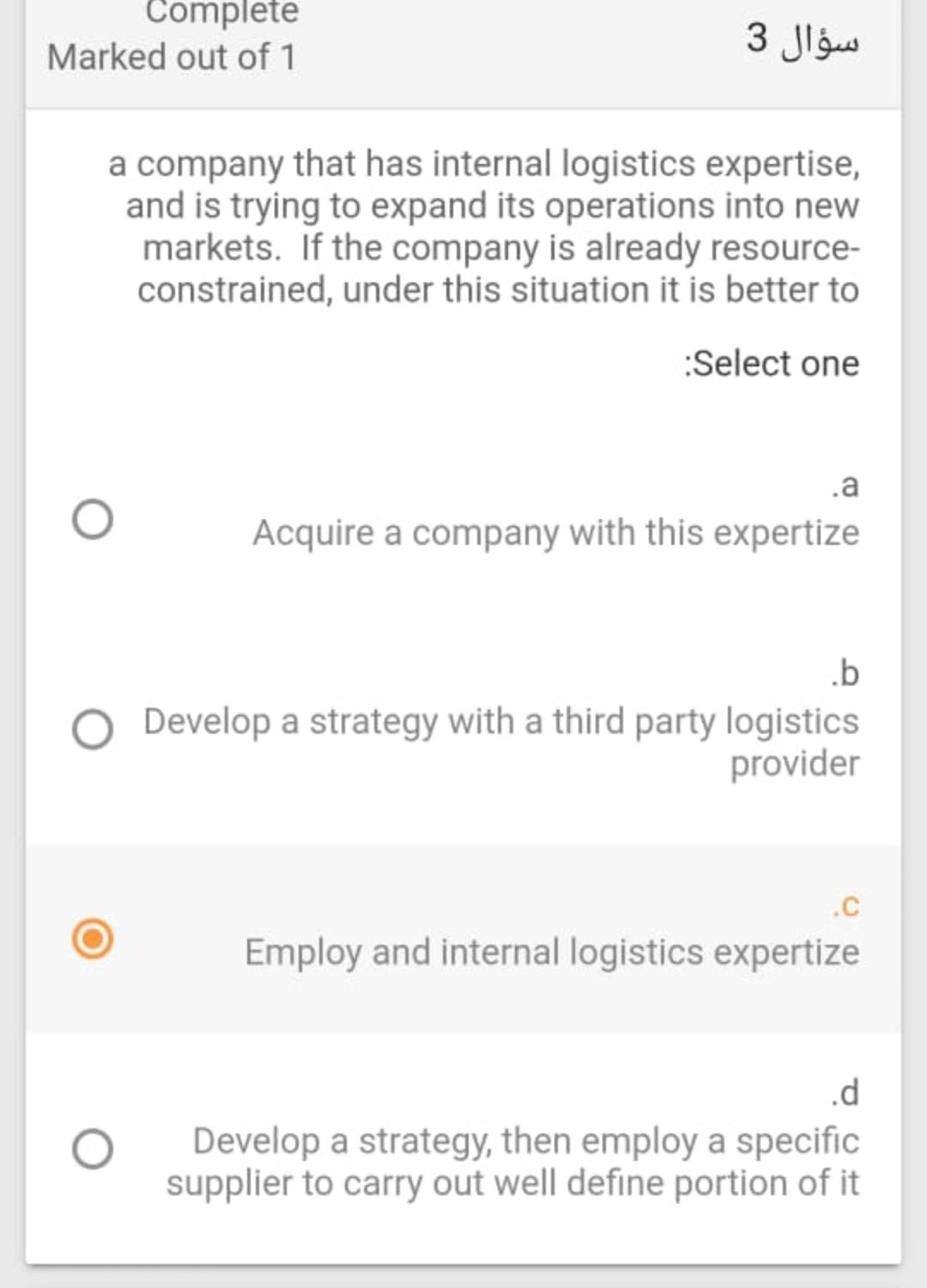The width and height of the screenshot is (927, 1288).
Task: Select radio button for option a
Action: click(94, 516)
